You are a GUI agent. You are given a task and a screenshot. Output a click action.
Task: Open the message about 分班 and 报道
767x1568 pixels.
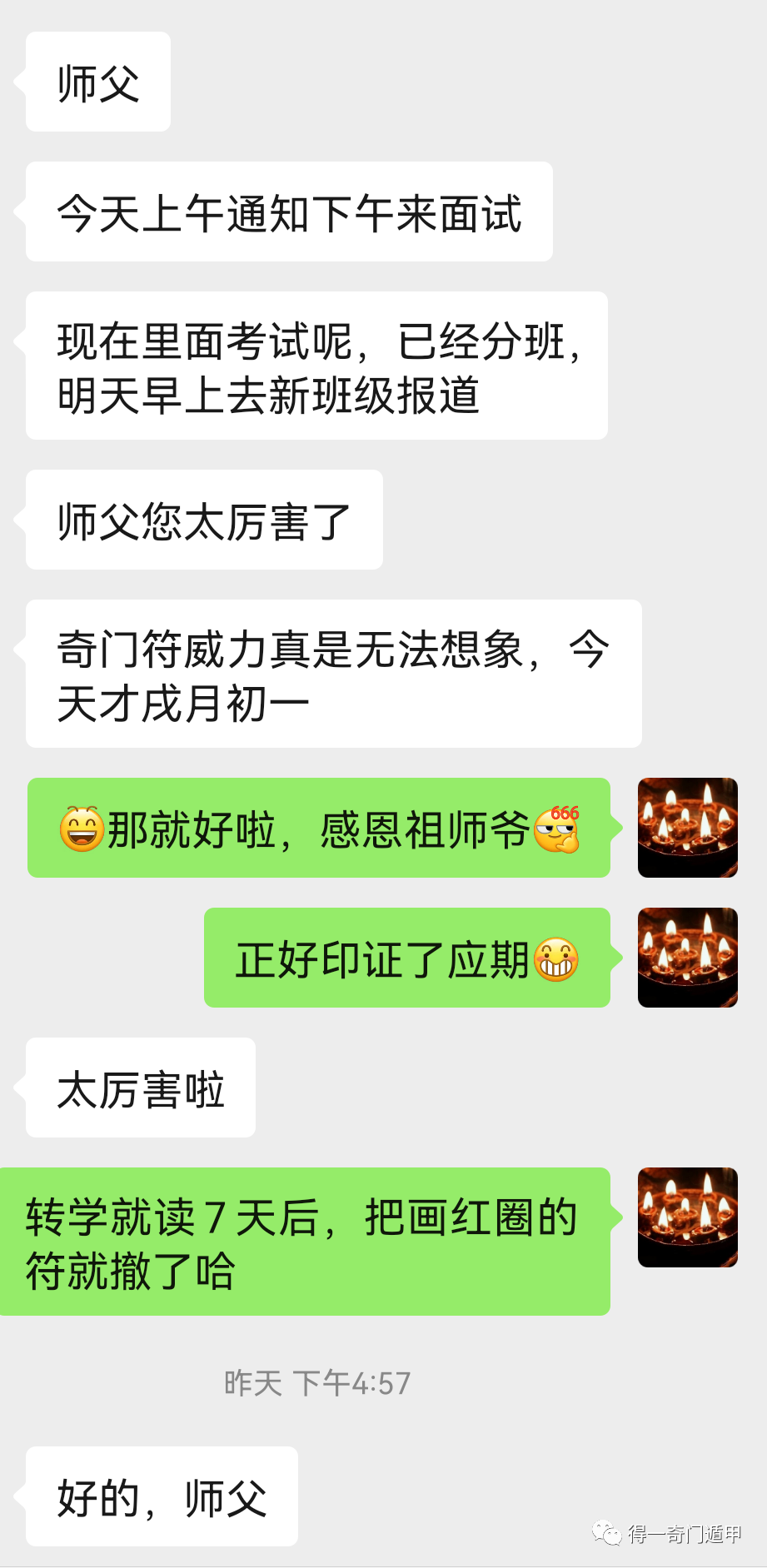pos(316,364)
